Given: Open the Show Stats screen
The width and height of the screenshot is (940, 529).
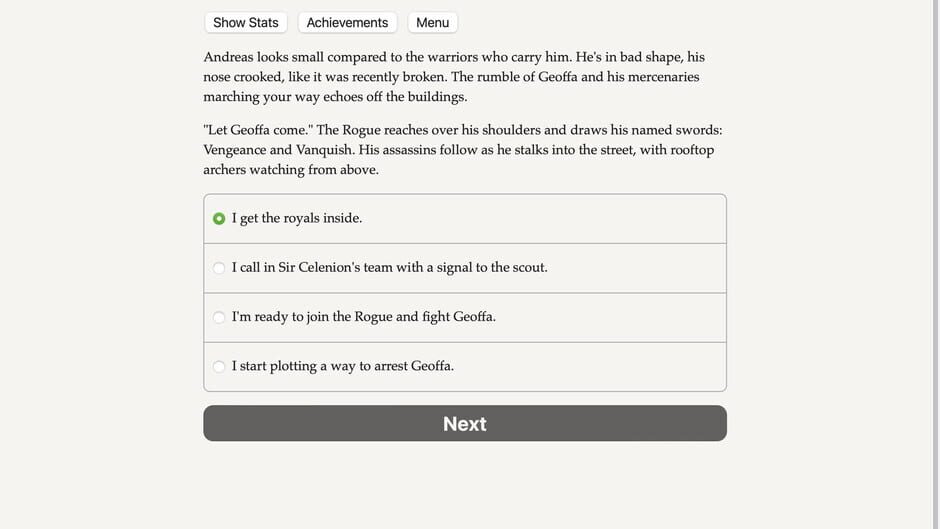Looking at the screenshot, I should (x=245, y=22).
